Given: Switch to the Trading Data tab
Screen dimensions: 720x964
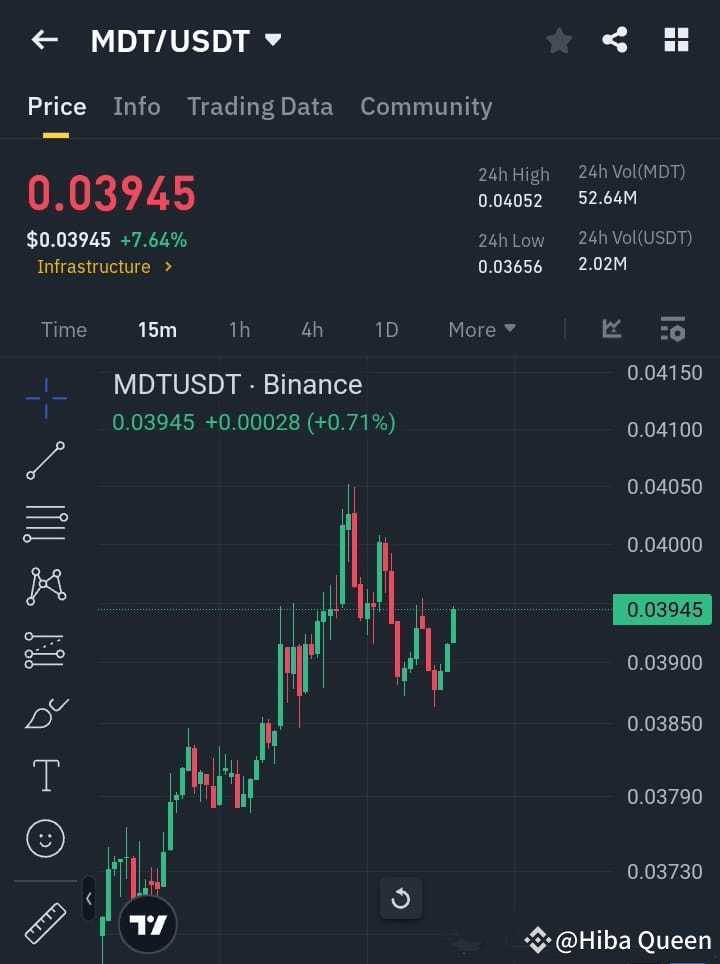Looking at the screenshot, I should click(x=260, y=107).
